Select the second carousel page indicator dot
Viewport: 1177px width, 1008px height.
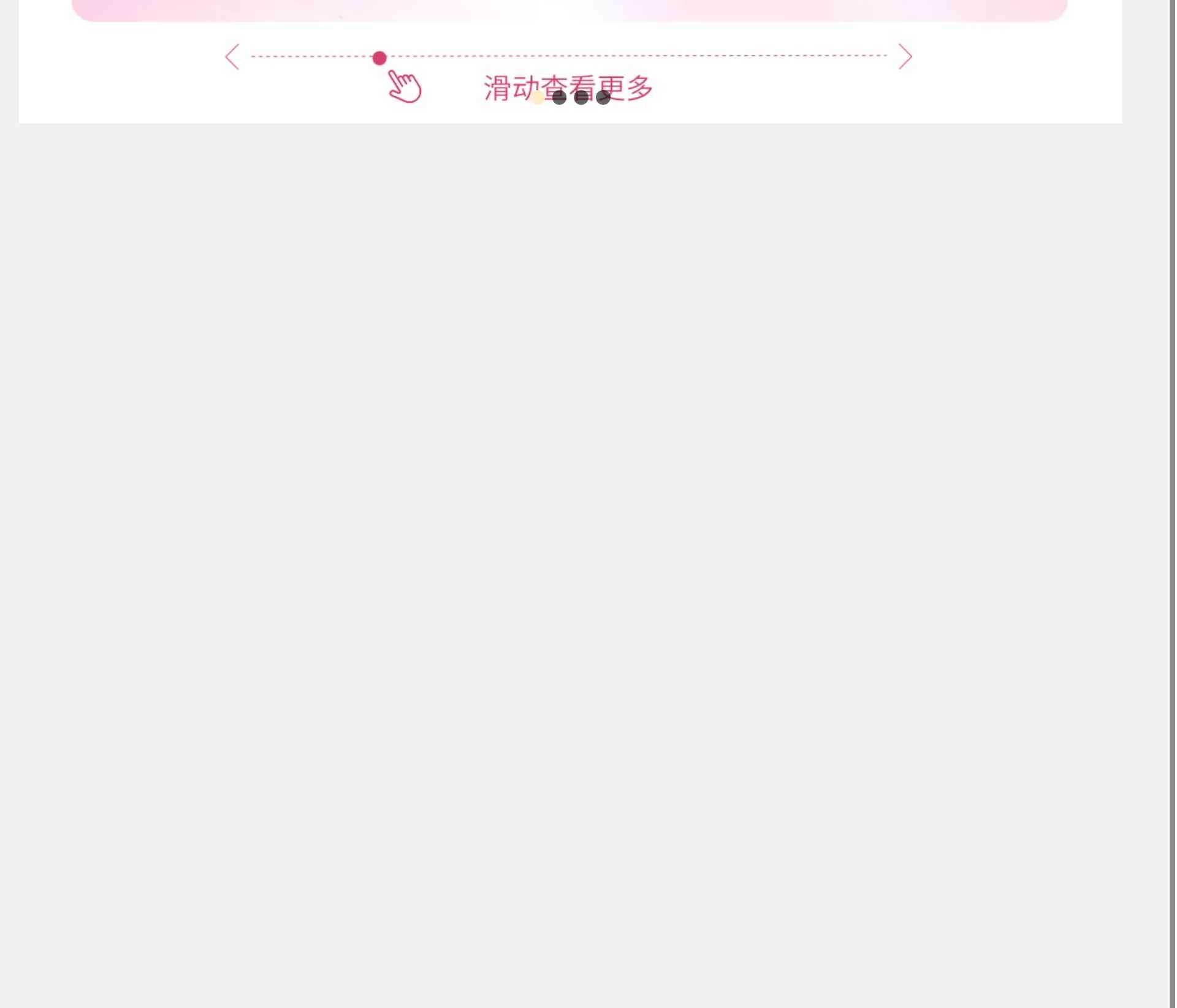[559, 97]
